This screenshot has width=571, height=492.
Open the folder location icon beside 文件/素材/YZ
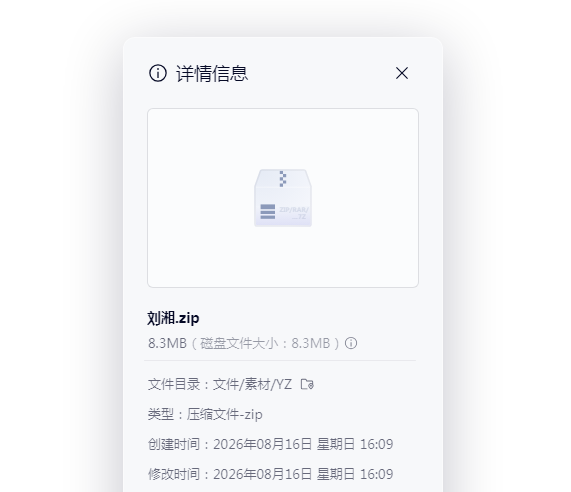point(307,384)
